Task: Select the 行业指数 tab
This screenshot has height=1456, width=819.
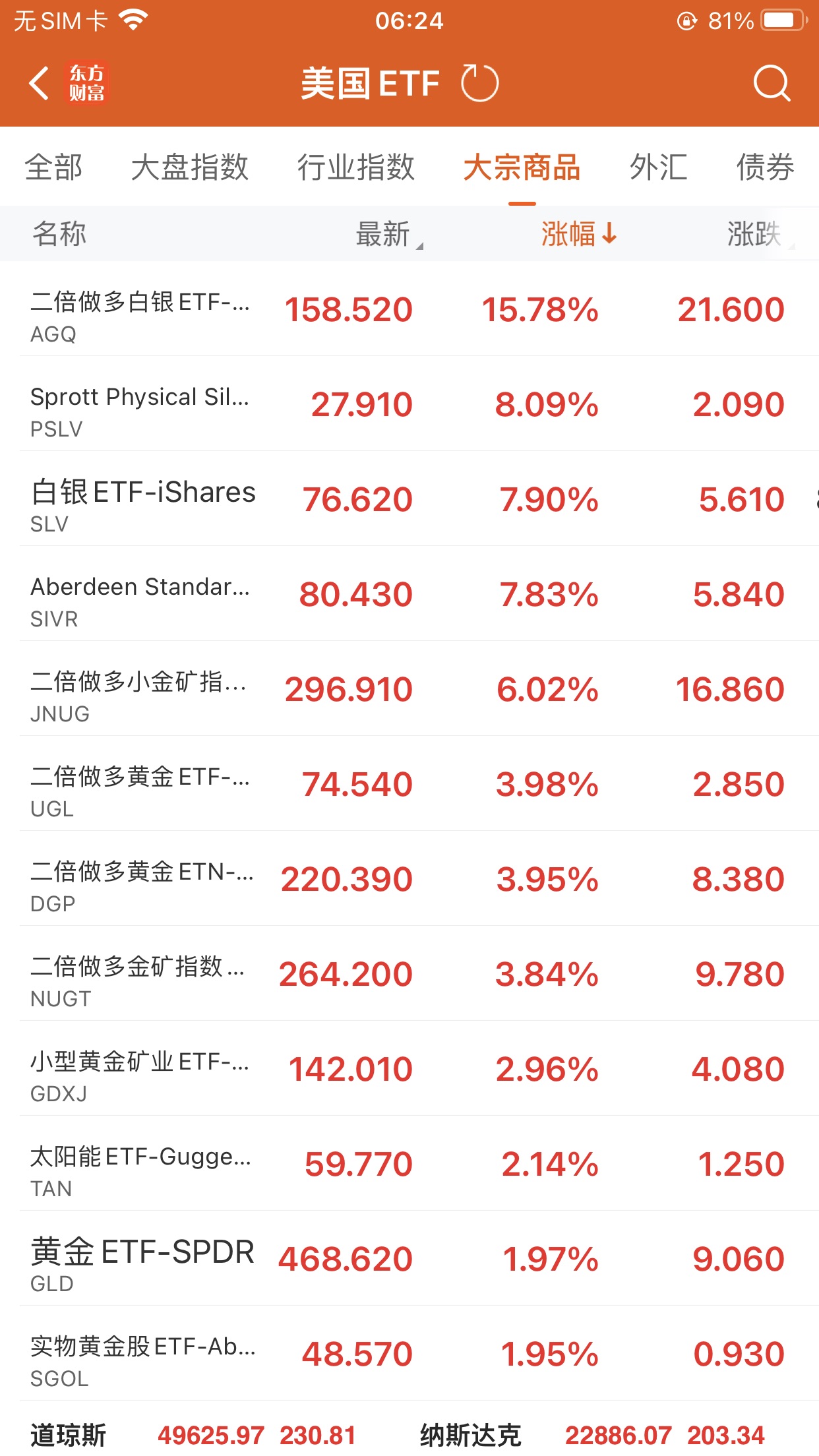Action: [x=355, y=167]
